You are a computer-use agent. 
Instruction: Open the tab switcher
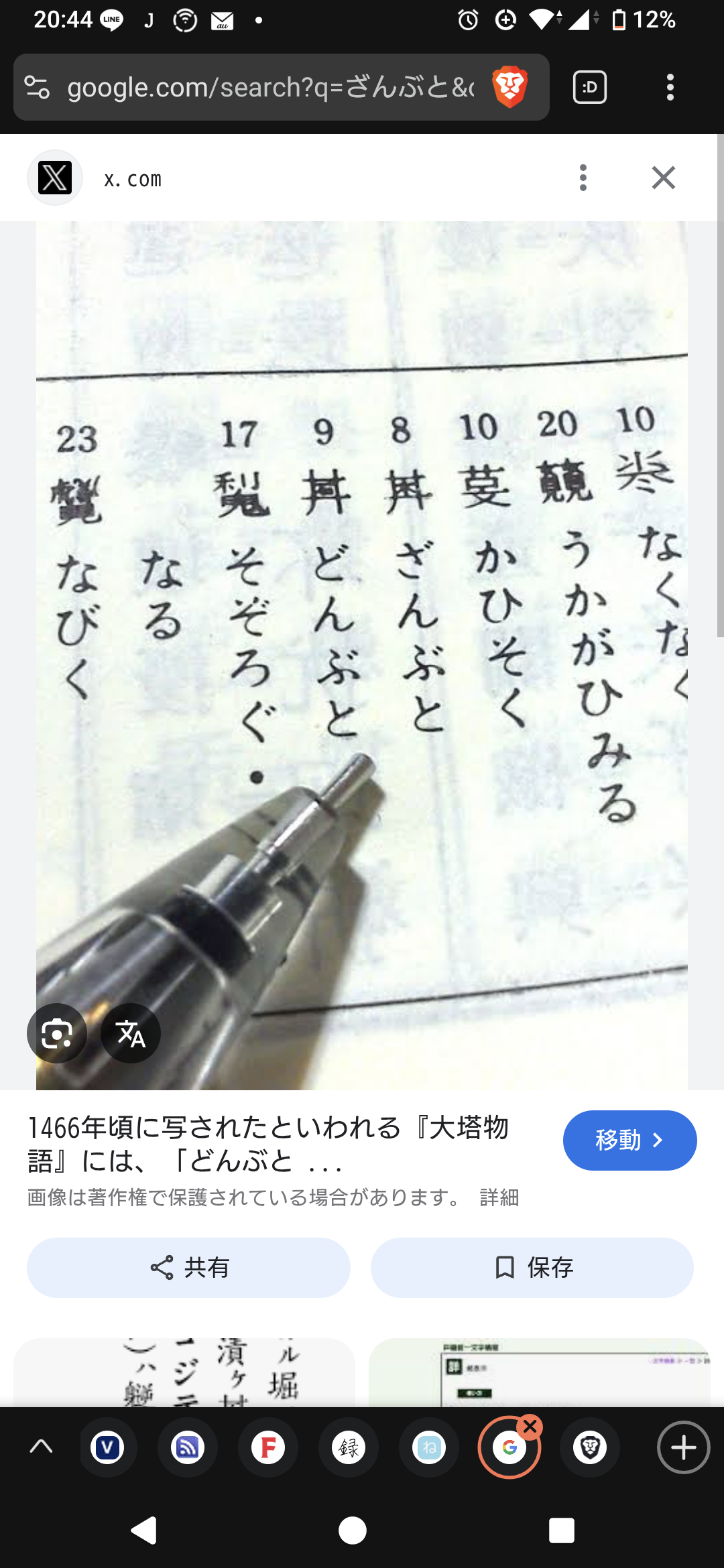click(590, 87)
